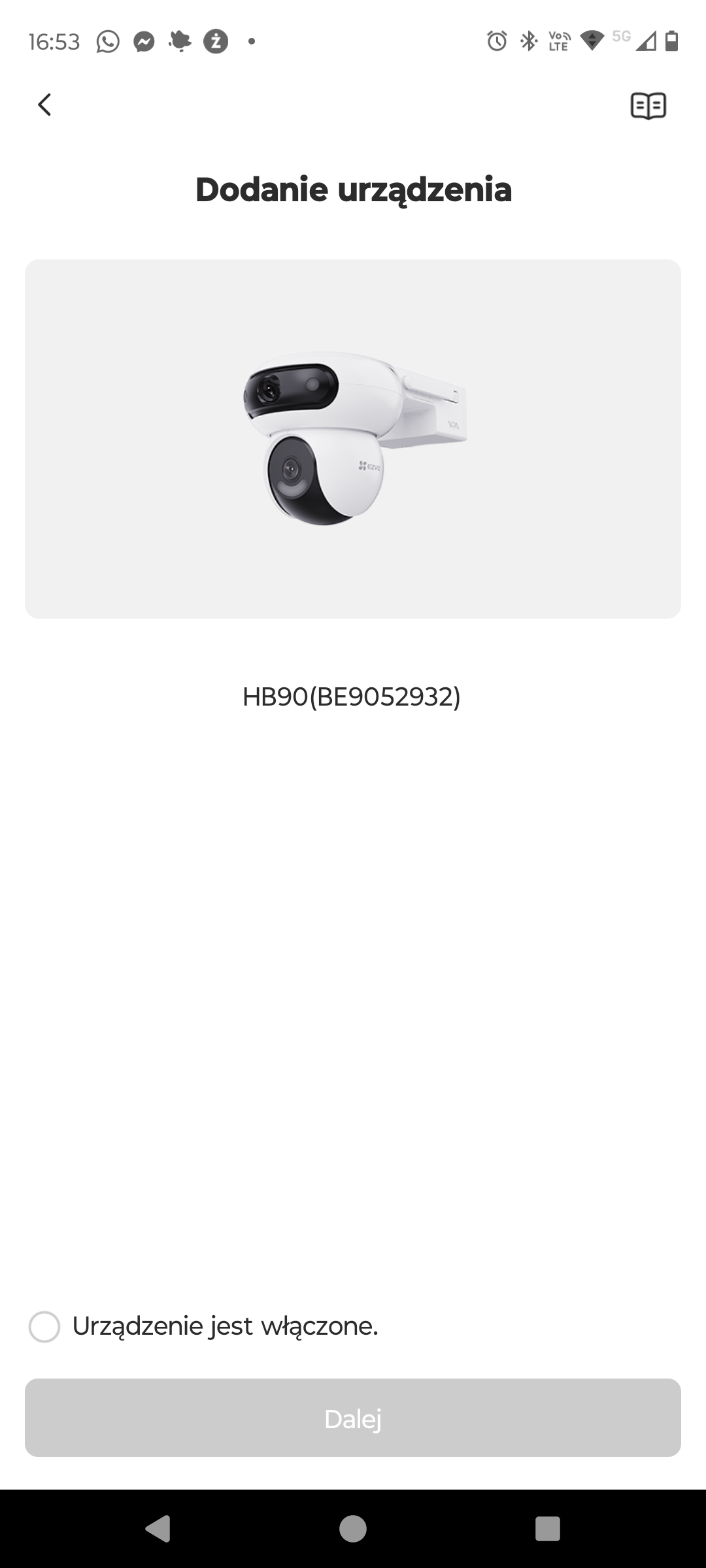The height and width of the screenshot is (1568, 706).
Task: Open the user guide book icon
Action: click(x=648, y=106)
